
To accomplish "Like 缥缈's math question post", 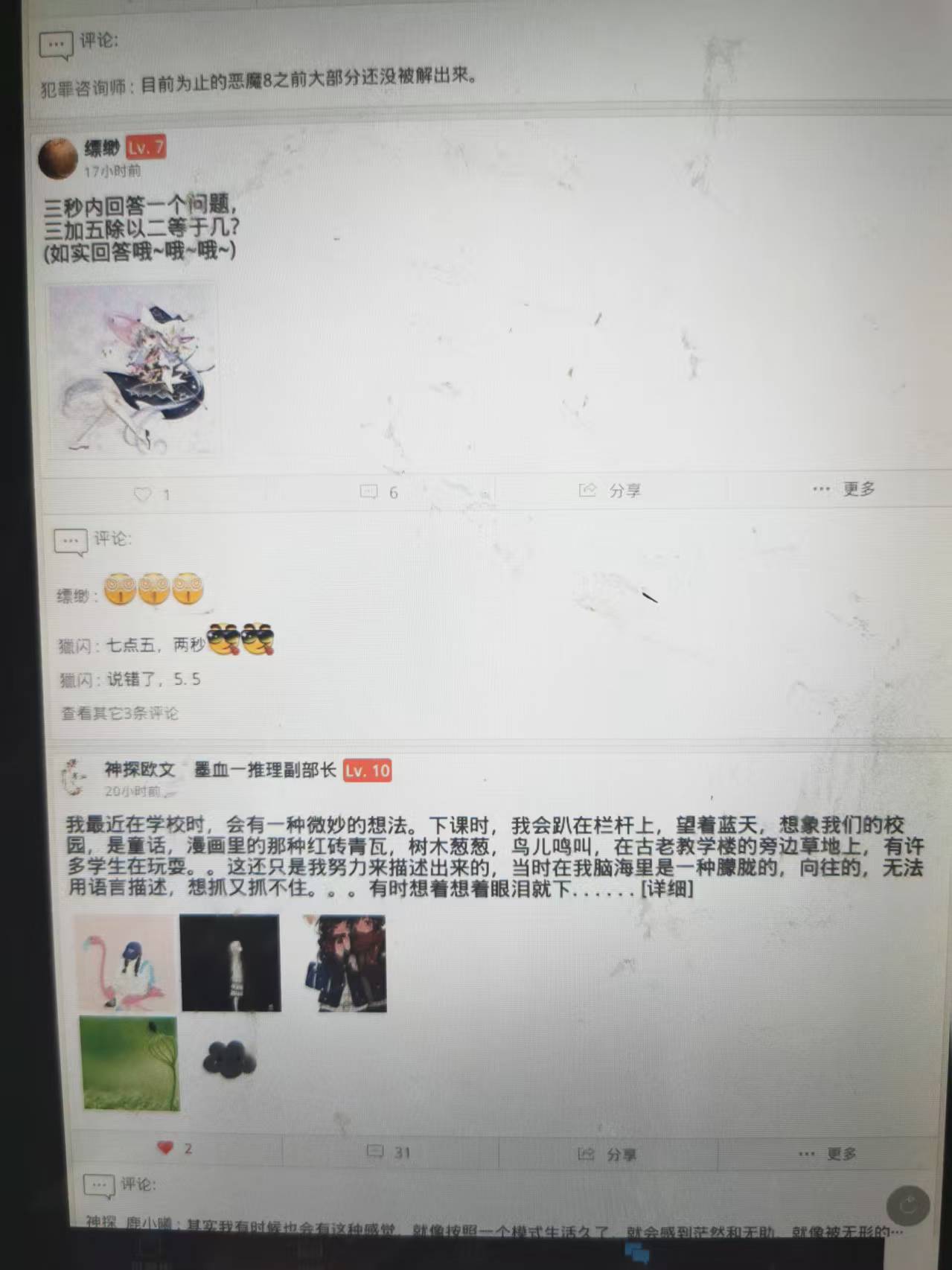I will click(143, 494).
